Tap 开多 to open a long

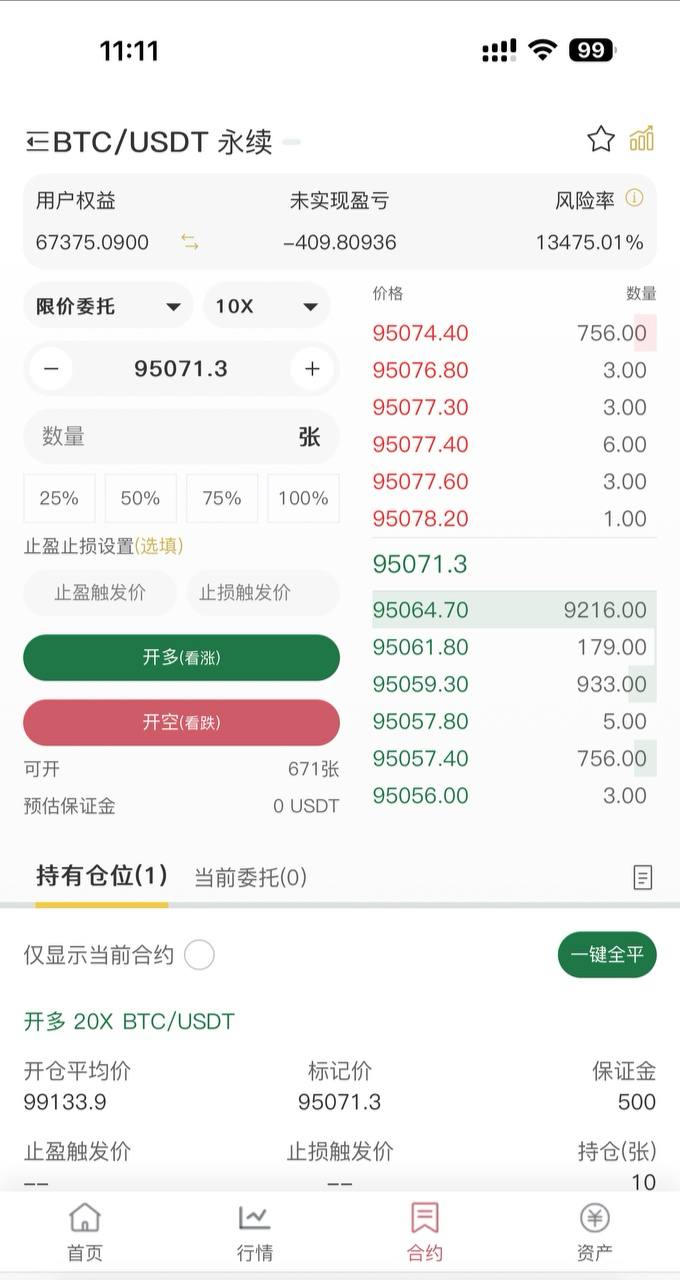click(181, 658)
